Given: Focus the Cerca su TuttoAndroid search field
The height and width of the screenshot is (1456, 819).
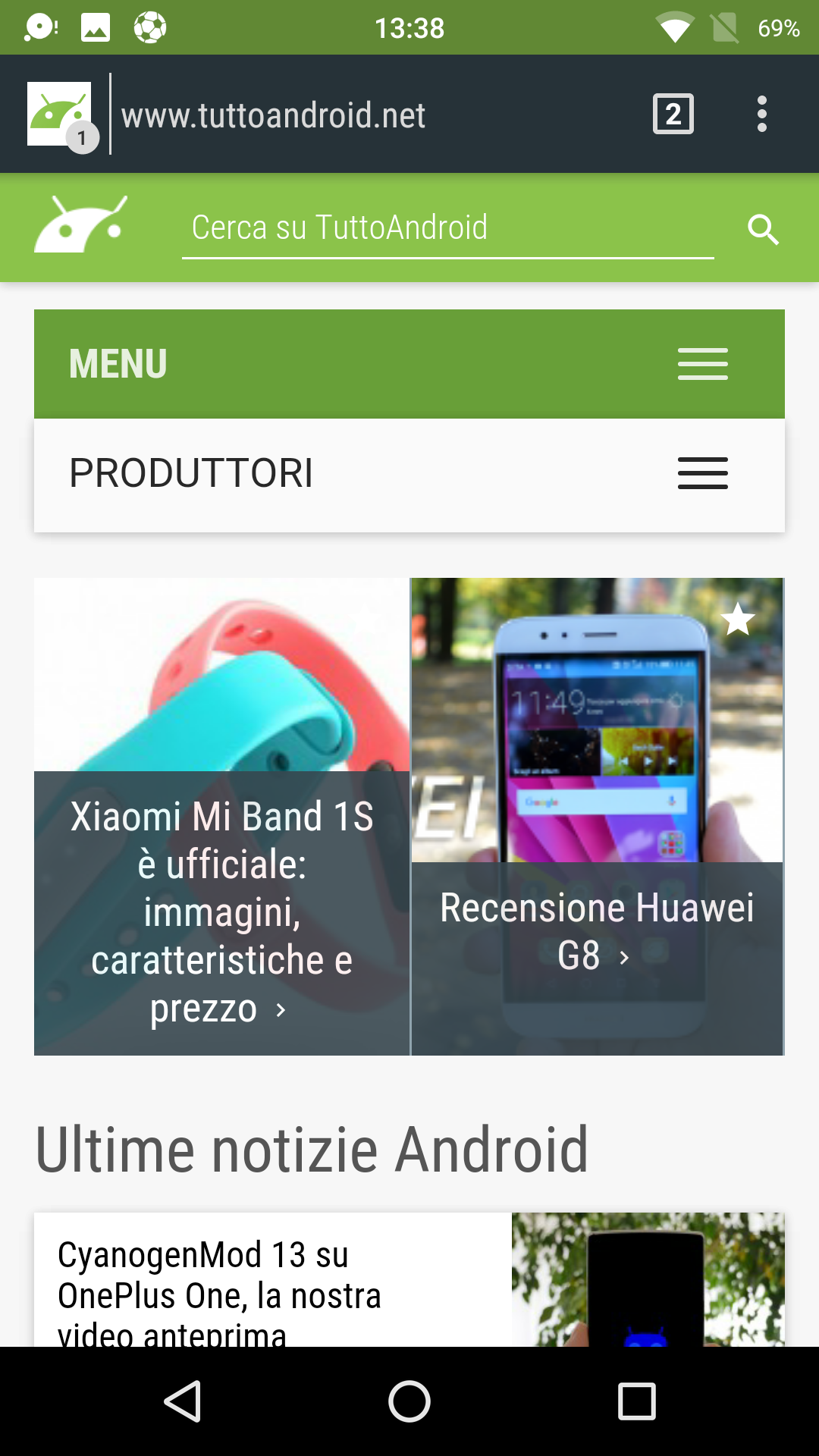Looking at the screenshot, I should (x=448, y=228).
